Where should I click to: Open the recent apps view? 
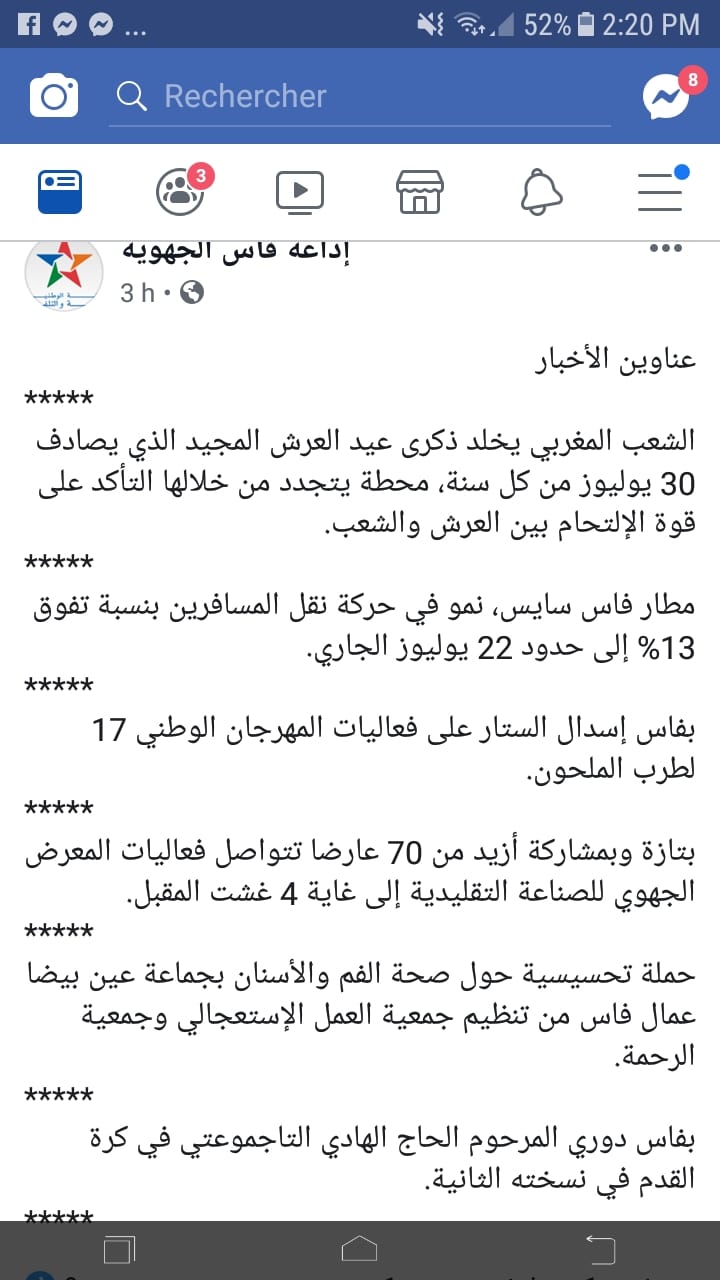pyautogui.click(x=120, y=1249)
